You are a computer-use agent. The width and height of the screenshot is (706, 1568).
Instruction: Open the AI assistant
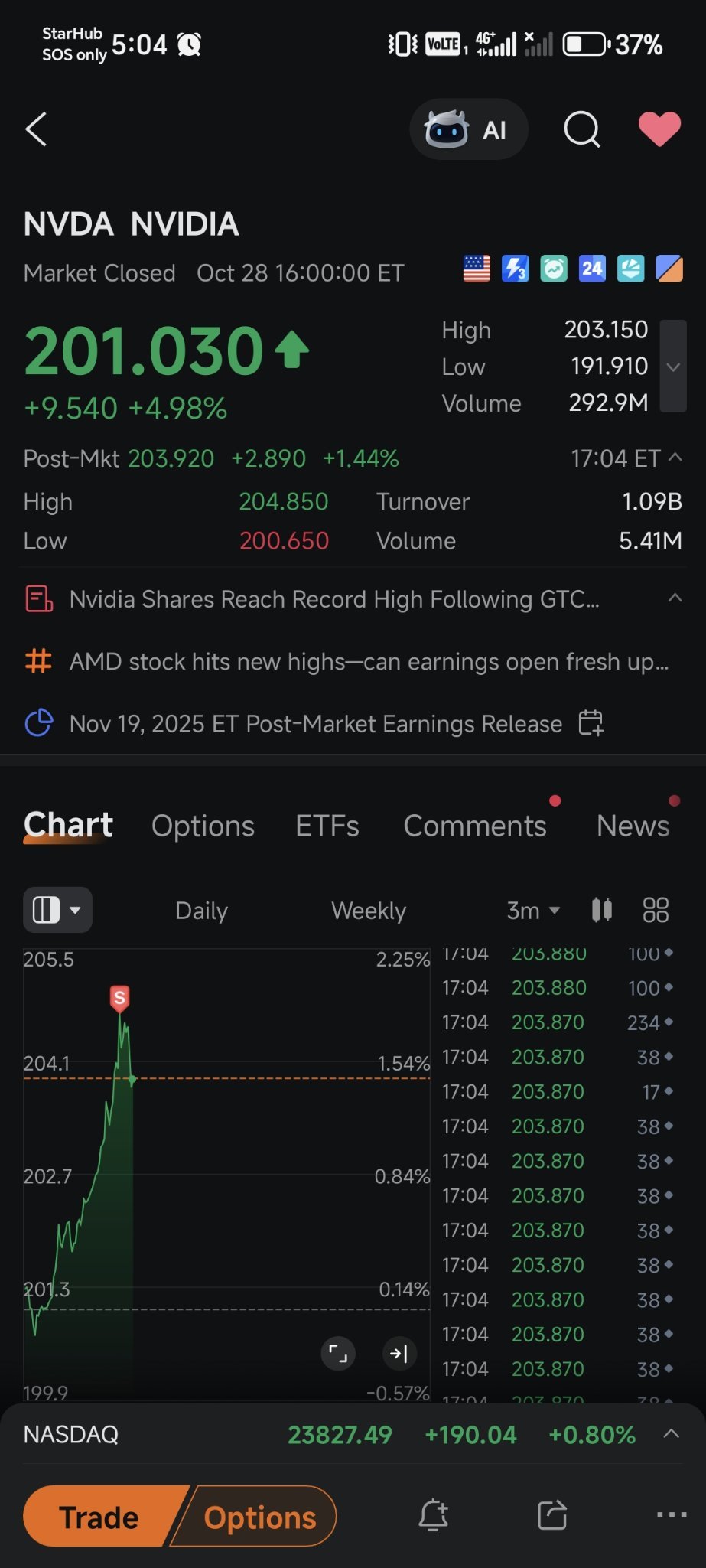pyautogui.click(x=468, y=130)
